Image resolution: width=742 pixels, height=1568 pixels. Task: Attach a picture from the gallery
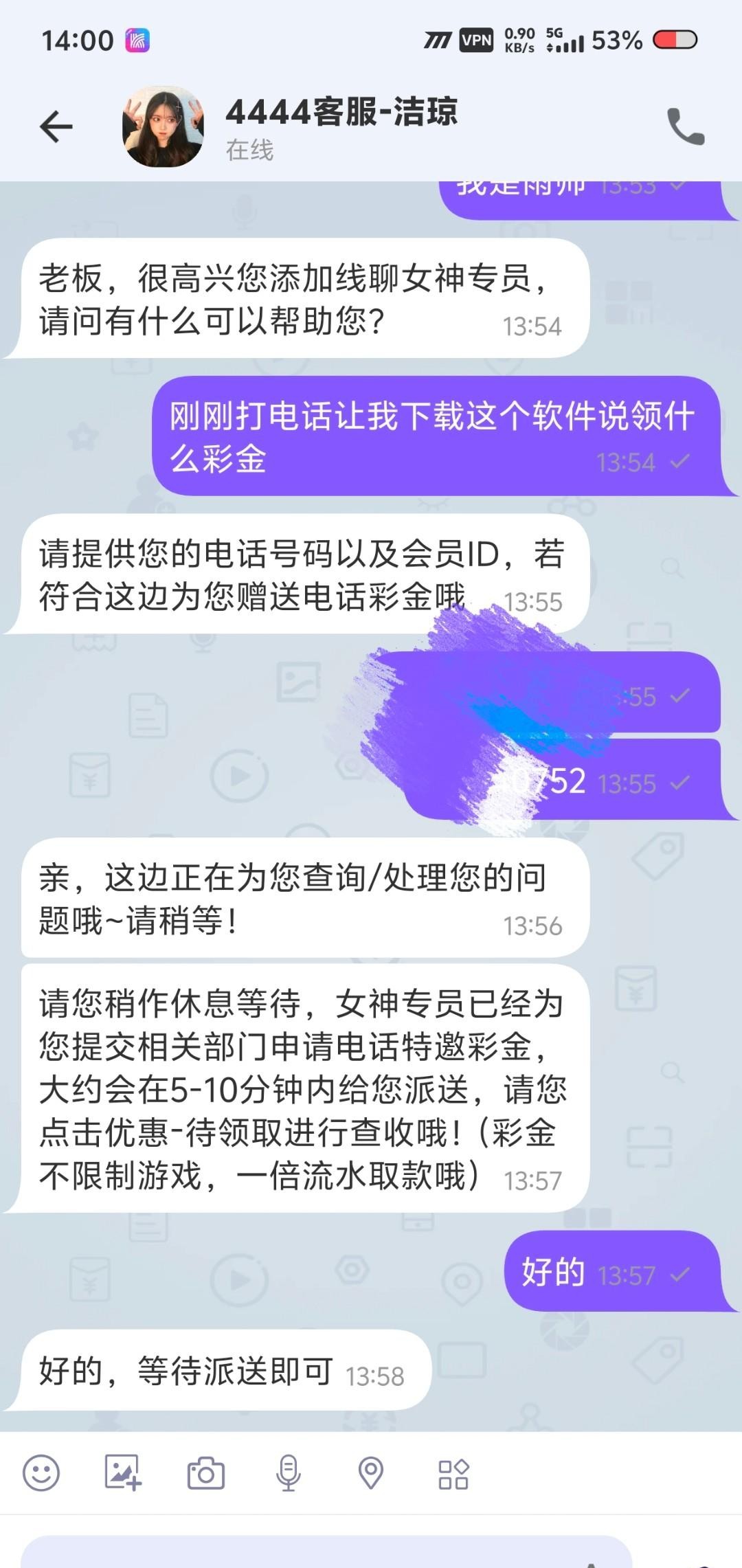pos(123,1473)
